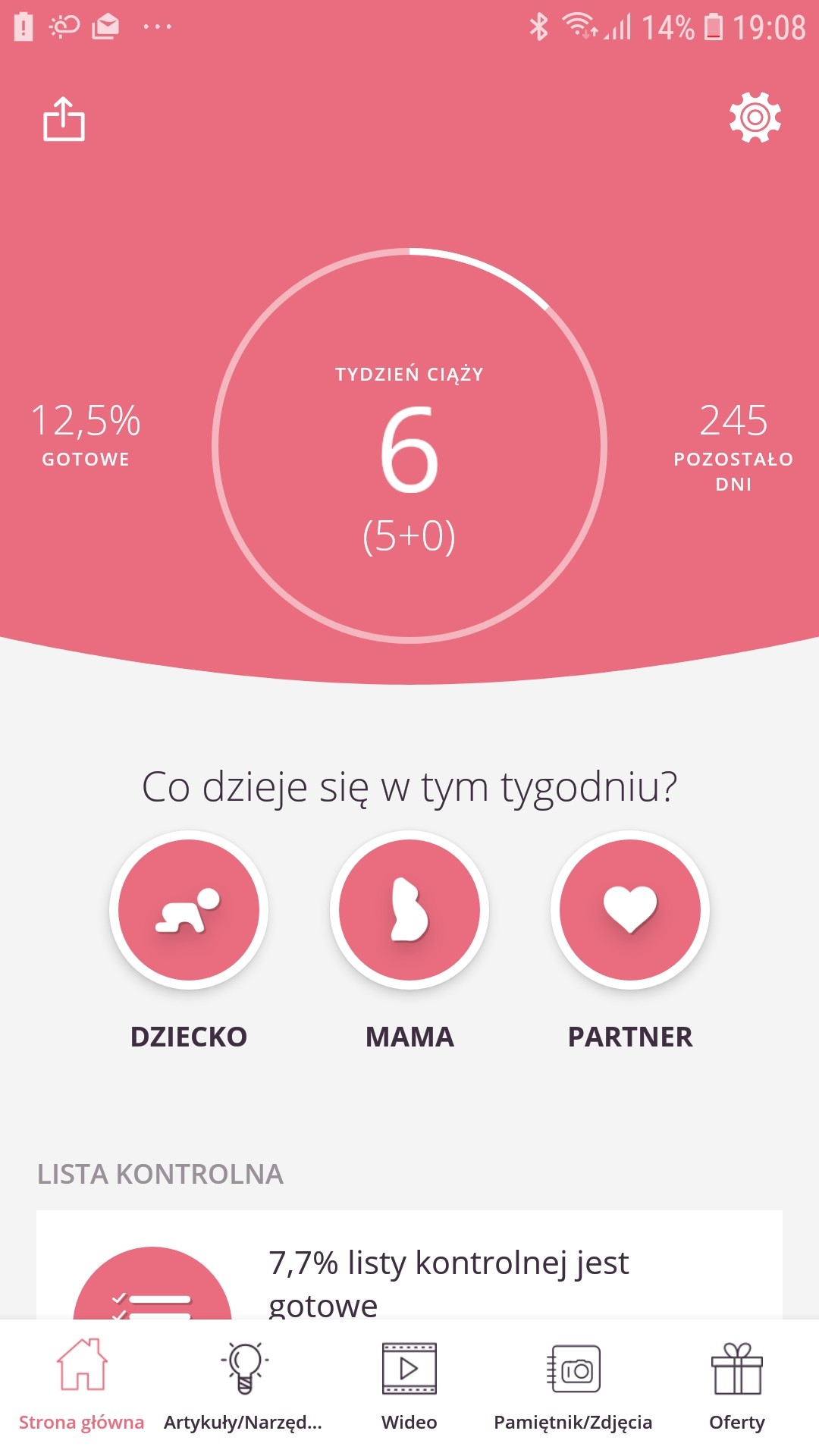Select the DZIECKO baby icon
Image resolution: width=819 pixels, height=1456 pixels.
pyautogui.click(x=188, y=910)
